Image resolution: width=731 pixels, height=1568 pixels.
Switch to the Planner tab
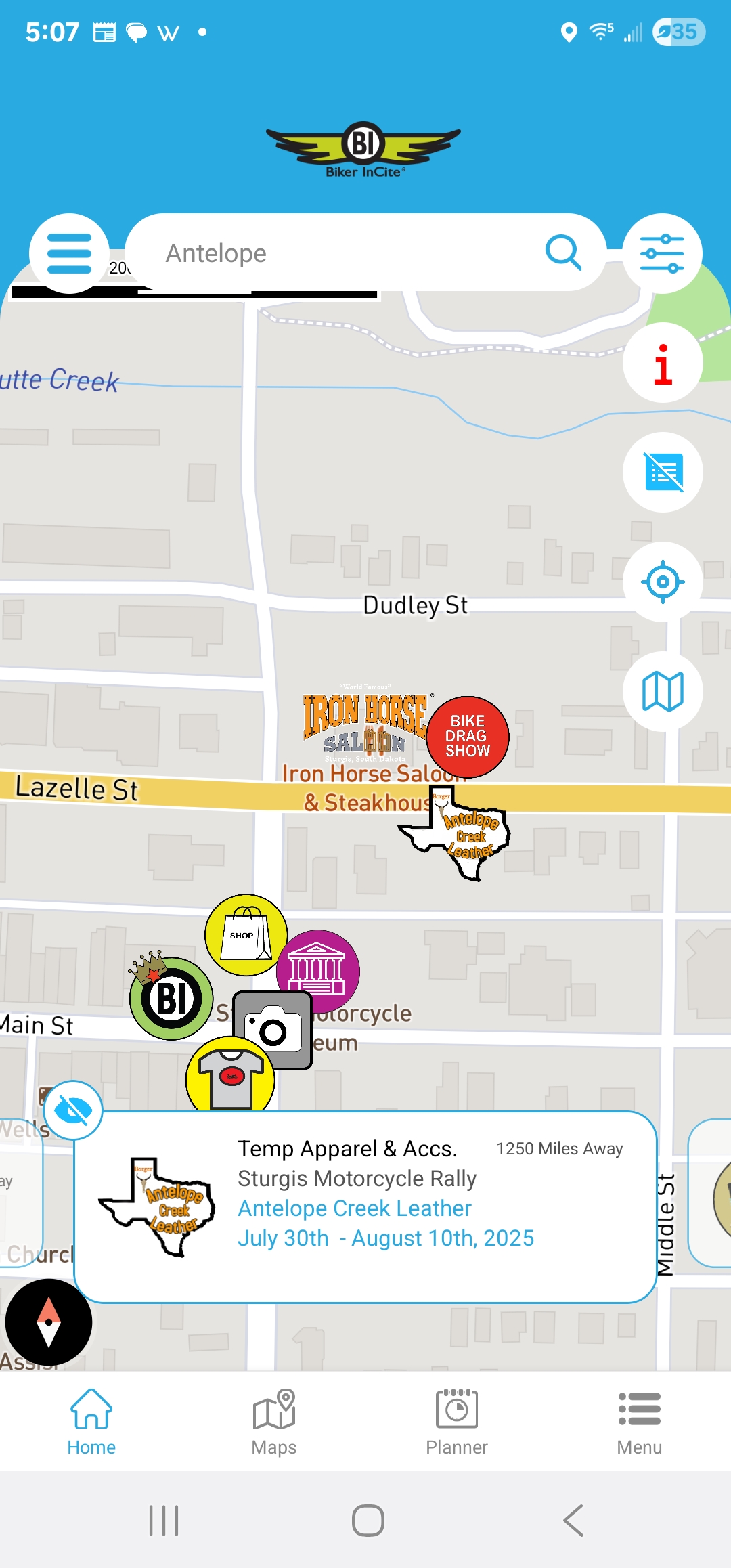pyautogui.click(x=457, y=1422)
